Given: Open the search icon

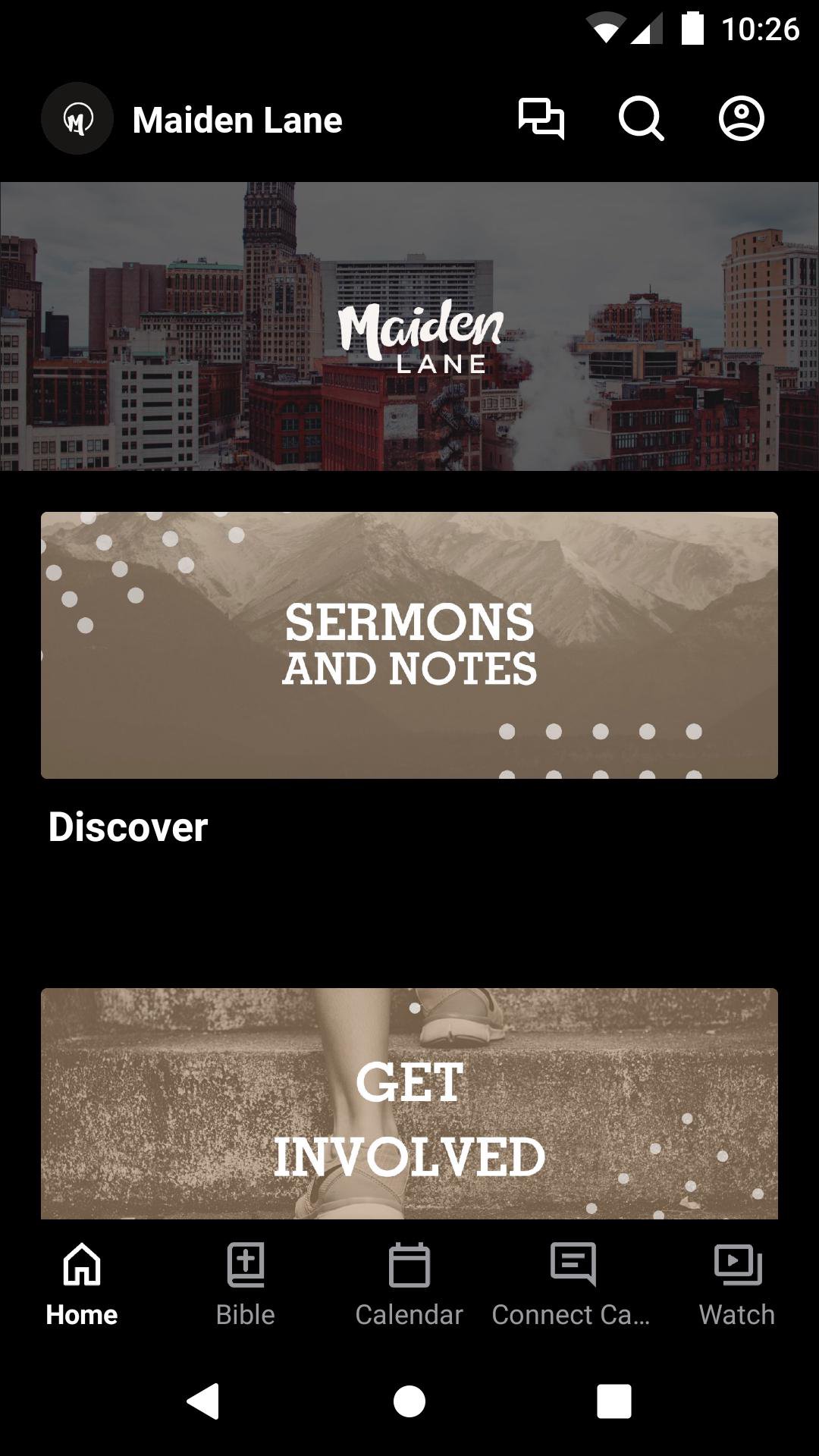Looking at the screenshot, I should pos(641,119).
